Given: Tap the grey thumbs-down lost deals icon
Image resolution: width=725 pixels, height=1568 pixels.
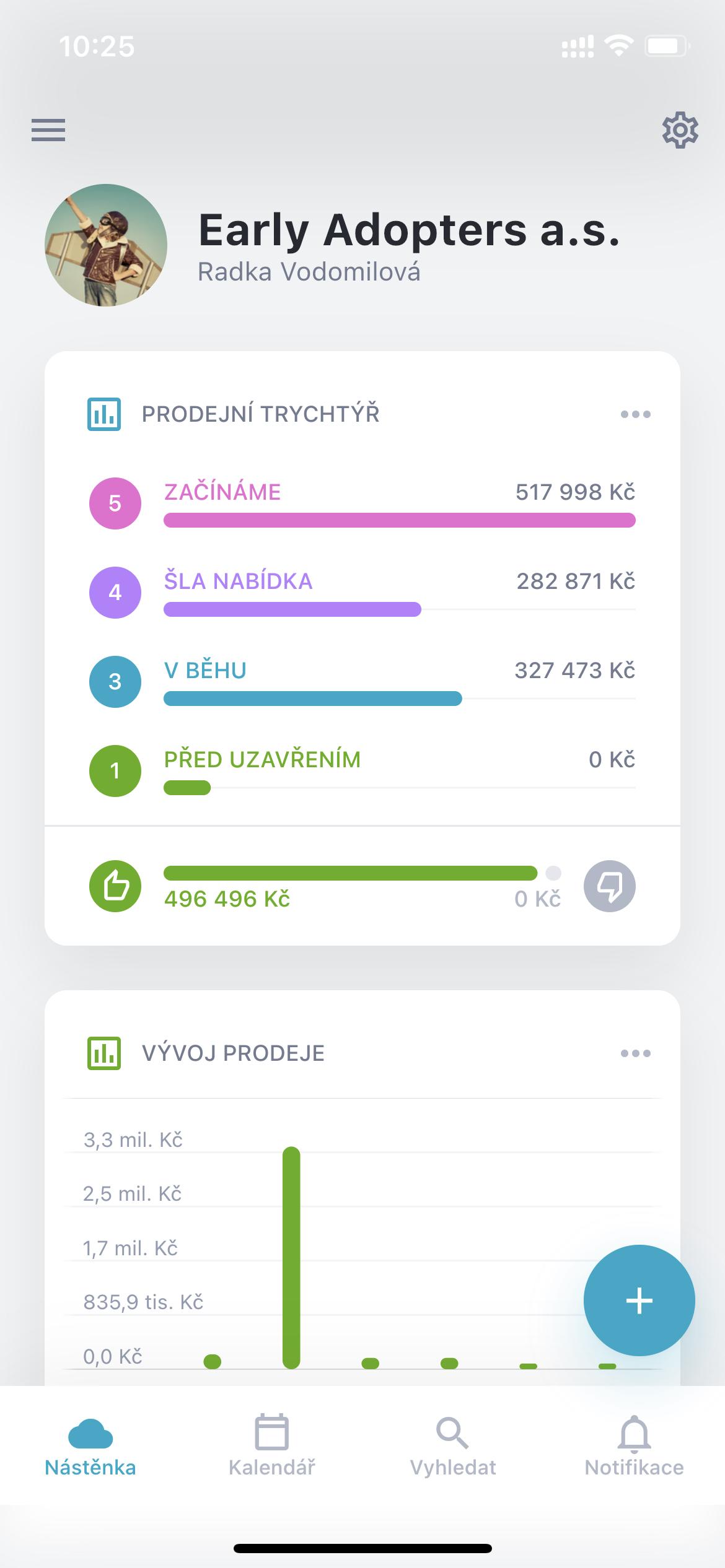Looking at the screenshot, I should (610, 886).
